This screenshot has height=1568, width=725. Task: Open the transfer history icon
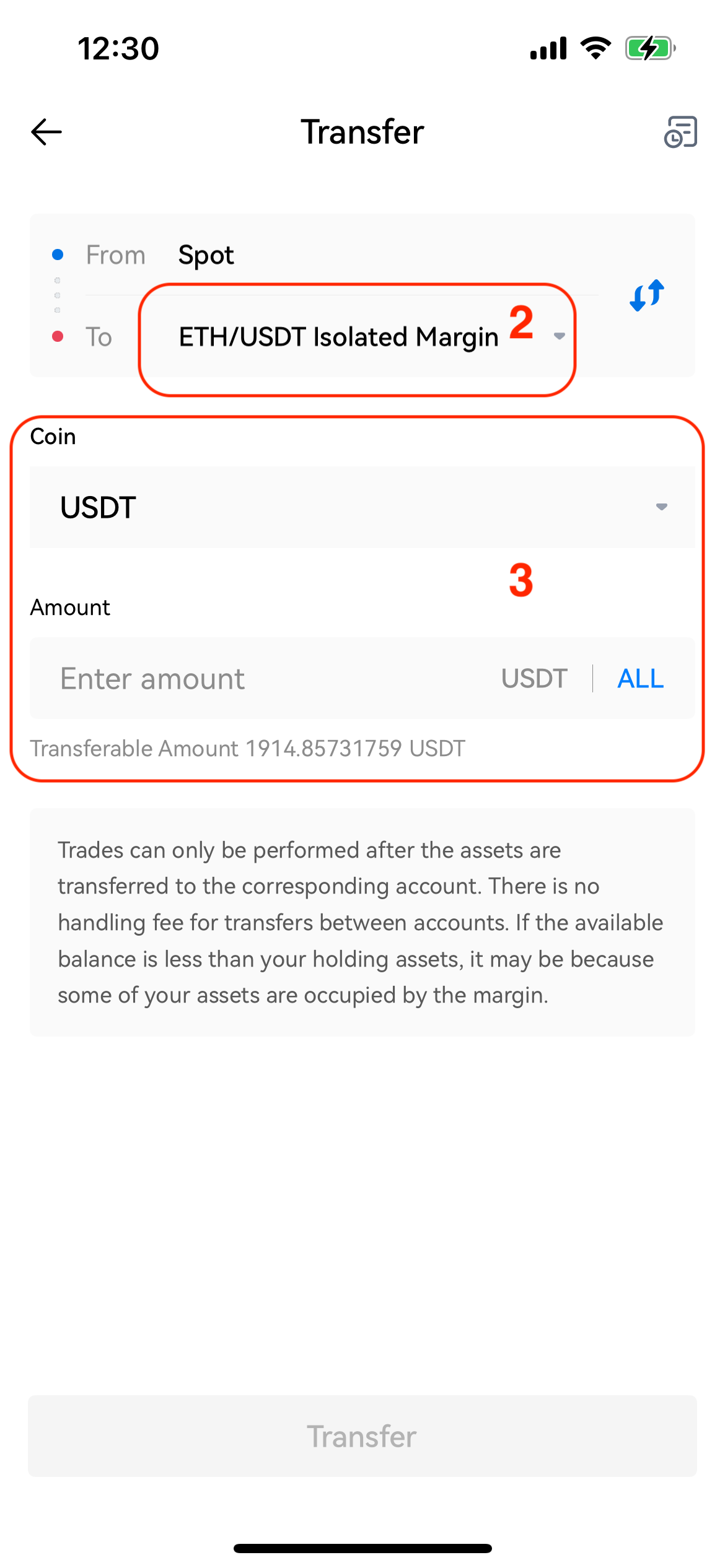tap(680, 132)
